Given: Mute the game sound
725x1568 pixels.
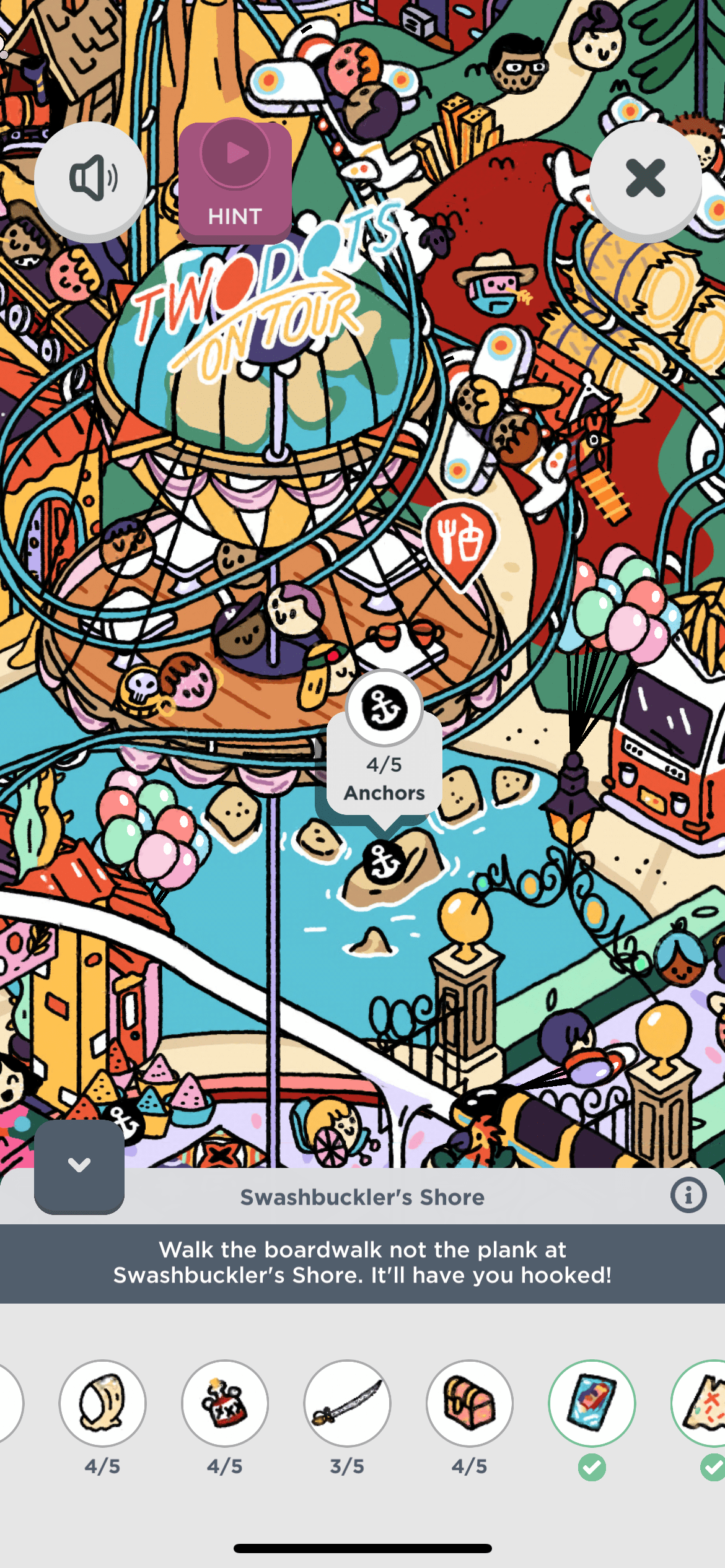Looking at the screenshot, I should pos(90,179).
